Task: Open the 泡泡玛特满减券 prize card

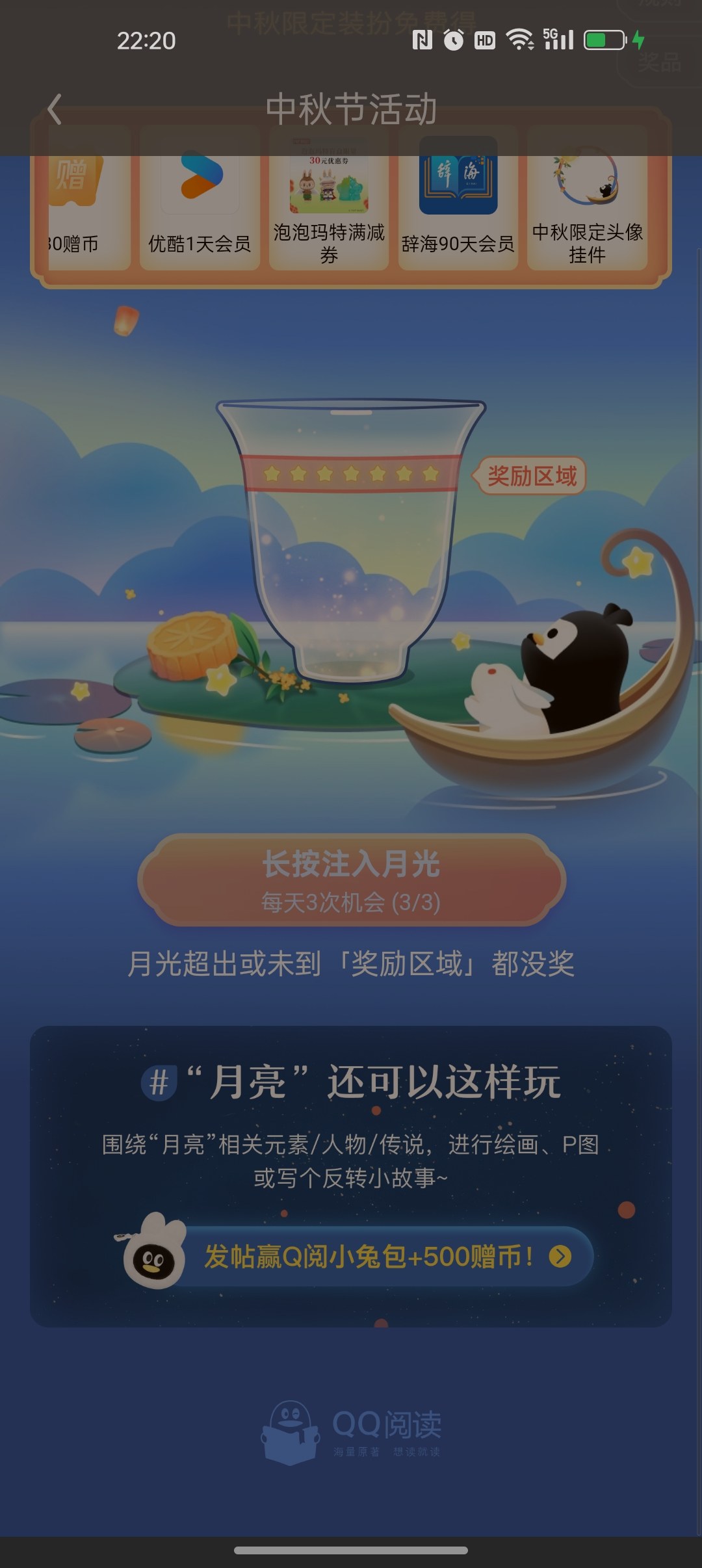Action: pos(329,198)
